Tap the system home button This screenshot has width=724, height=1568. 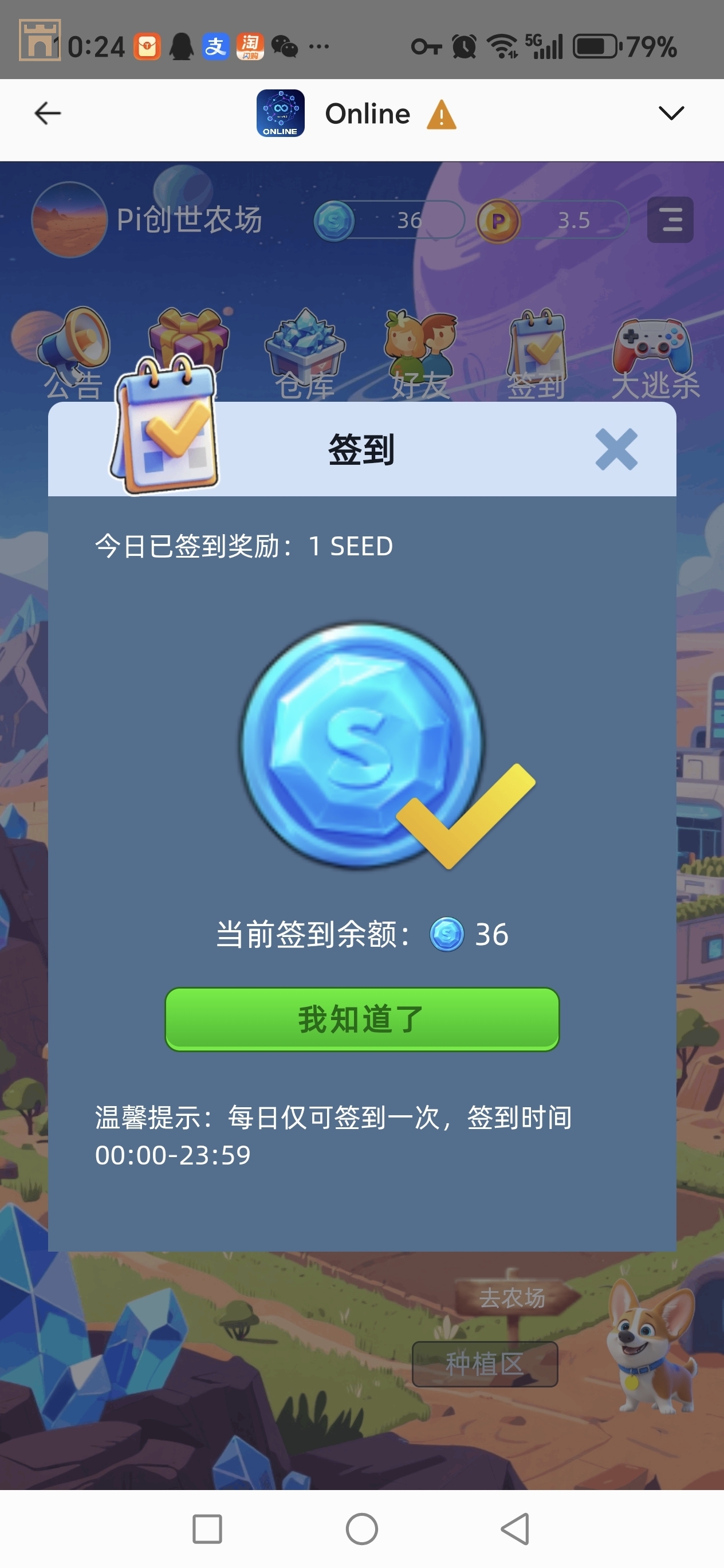tap(362, 1528)
